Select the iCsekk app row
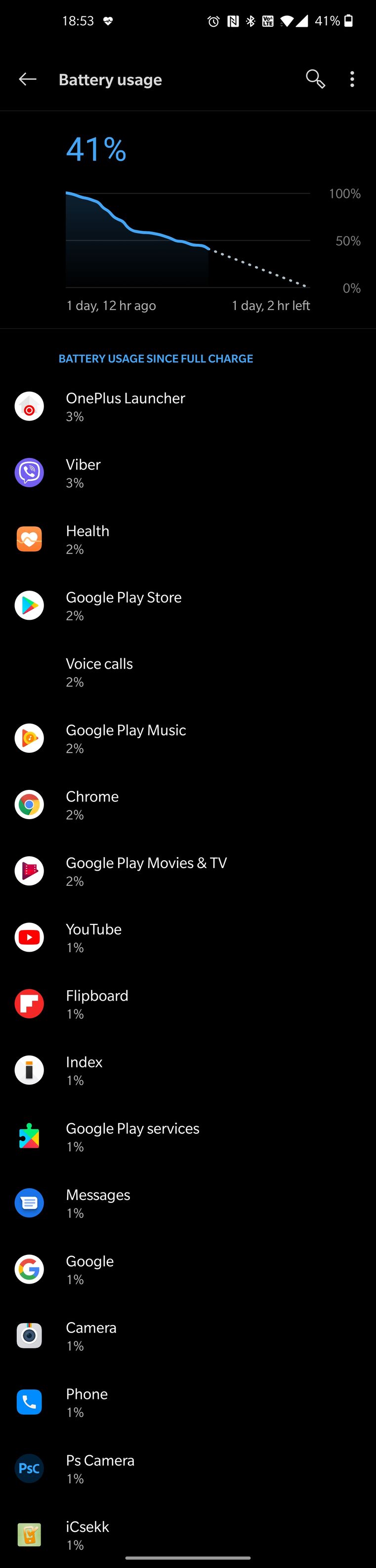This screenshot has width=376, height=1568. (x=87, y=1534)
